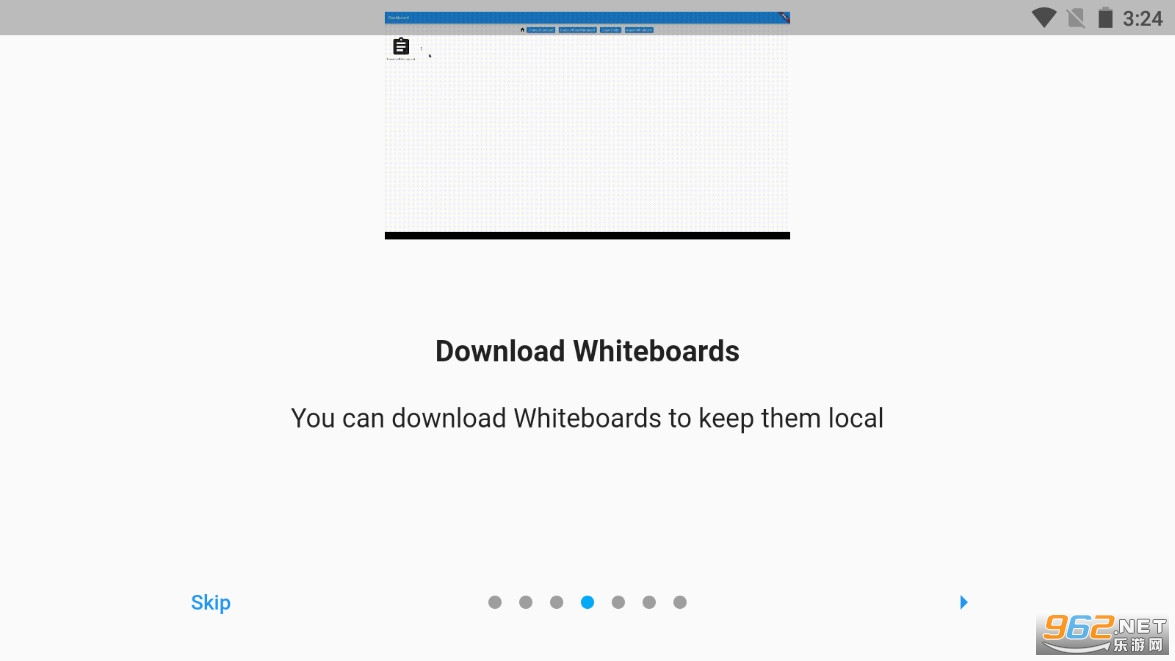
Task: Go to the next intro slide
Action: click(963, 602)
